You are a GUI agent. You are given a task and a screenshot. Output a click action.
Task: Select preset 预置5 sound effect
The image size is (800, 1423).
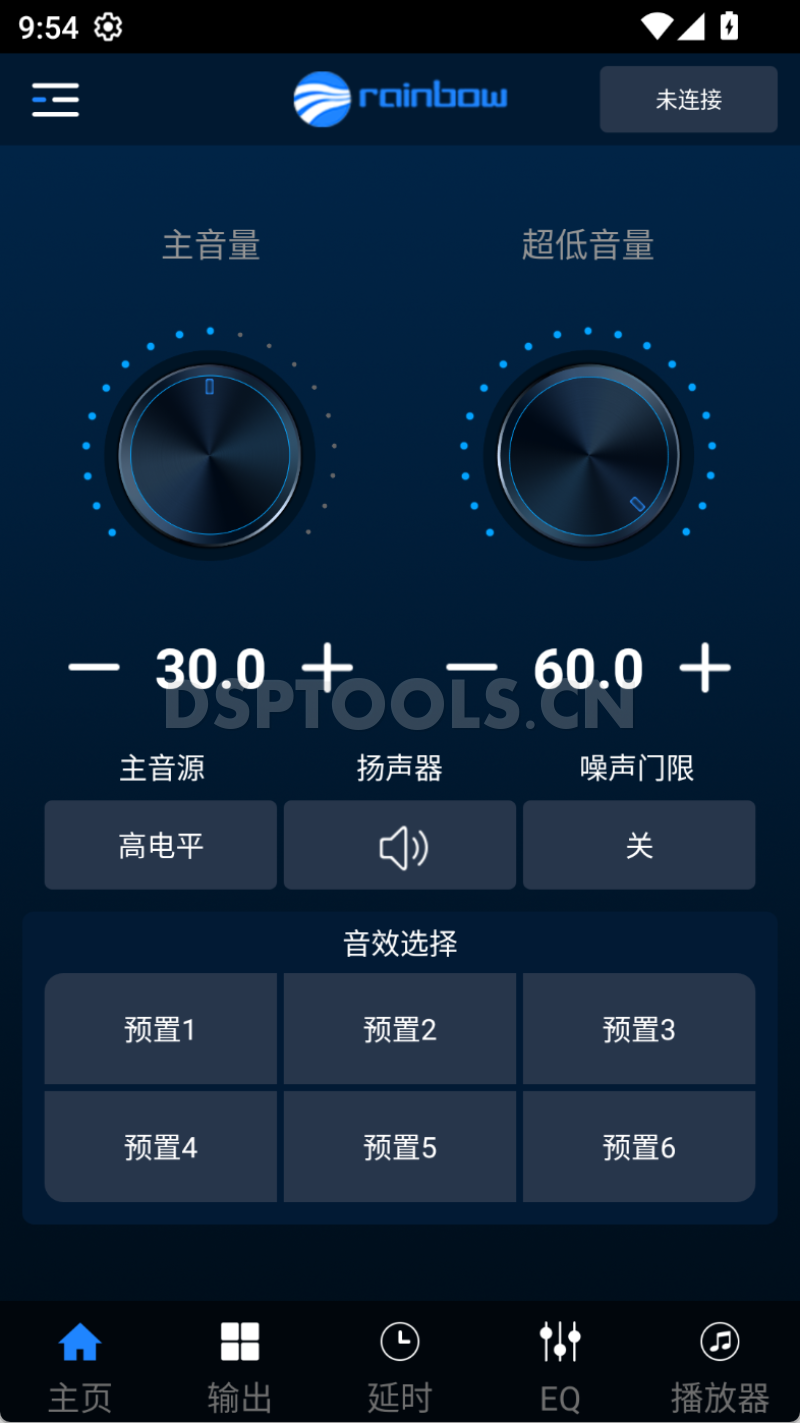pos(399,1146)
